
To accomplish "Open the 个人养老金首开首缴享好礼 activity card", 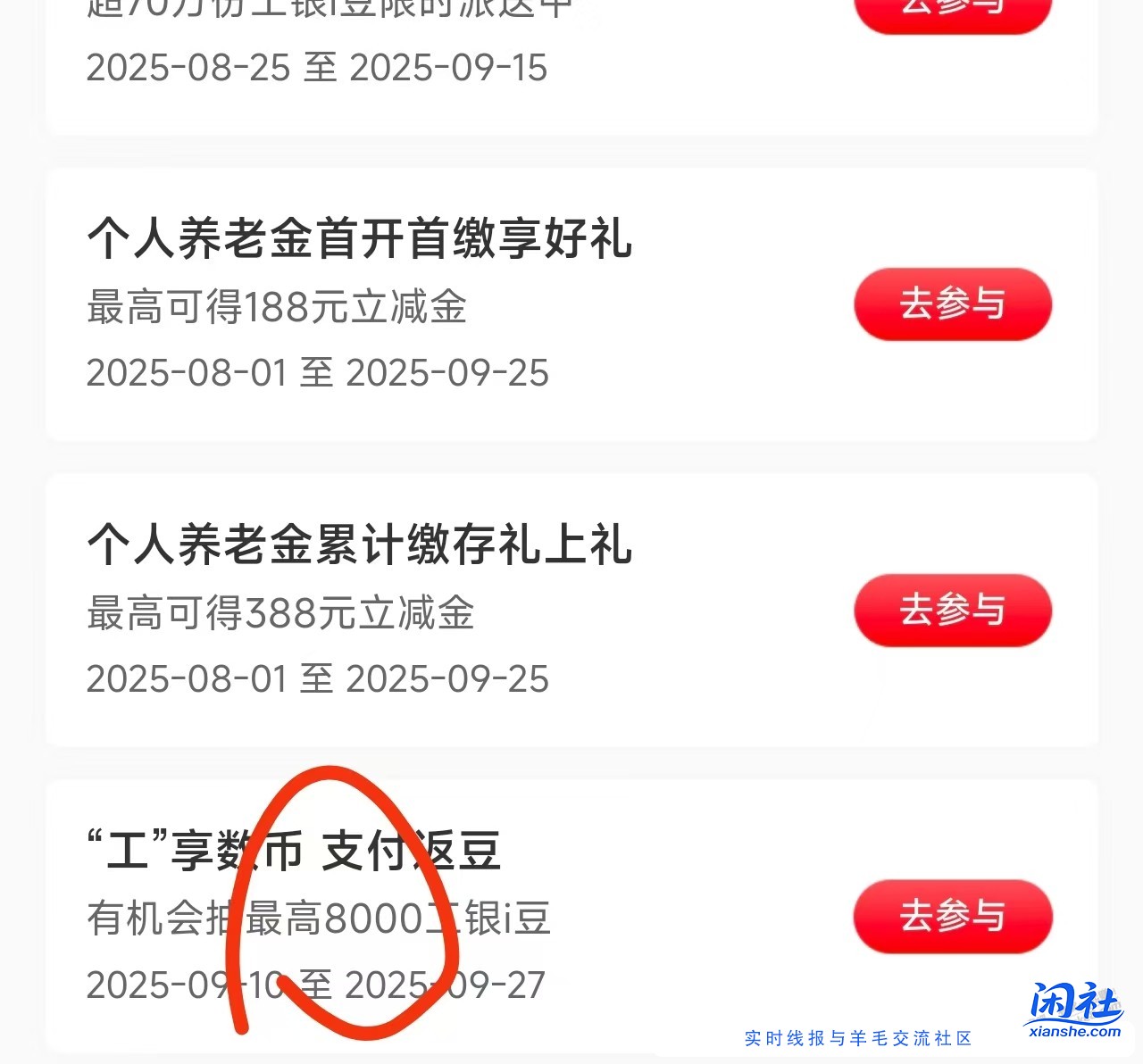I will pyautogui.click(x=359, y=239).
